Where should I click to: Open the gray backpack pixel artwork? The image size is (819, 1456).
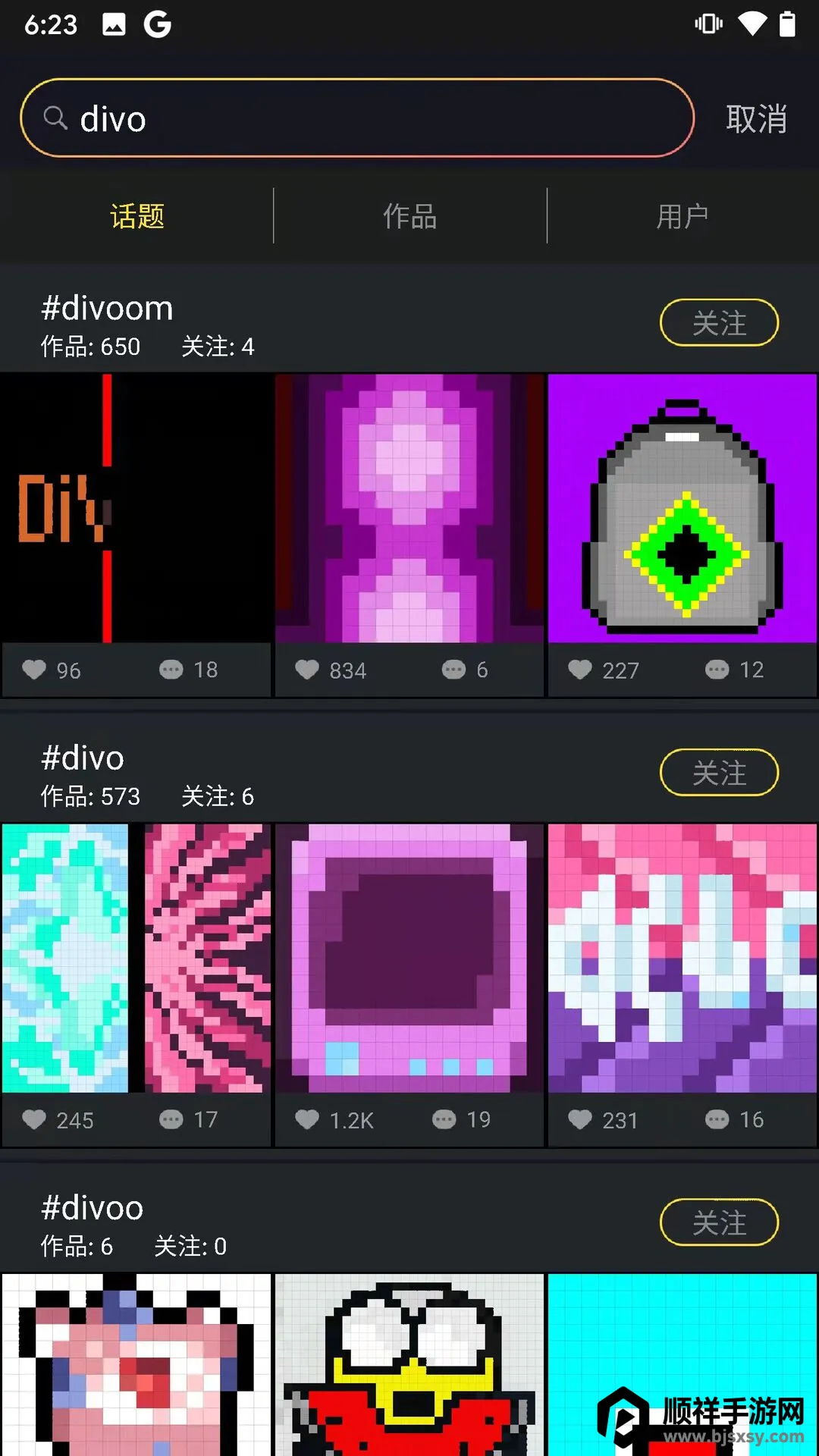[x=682, y=508]
